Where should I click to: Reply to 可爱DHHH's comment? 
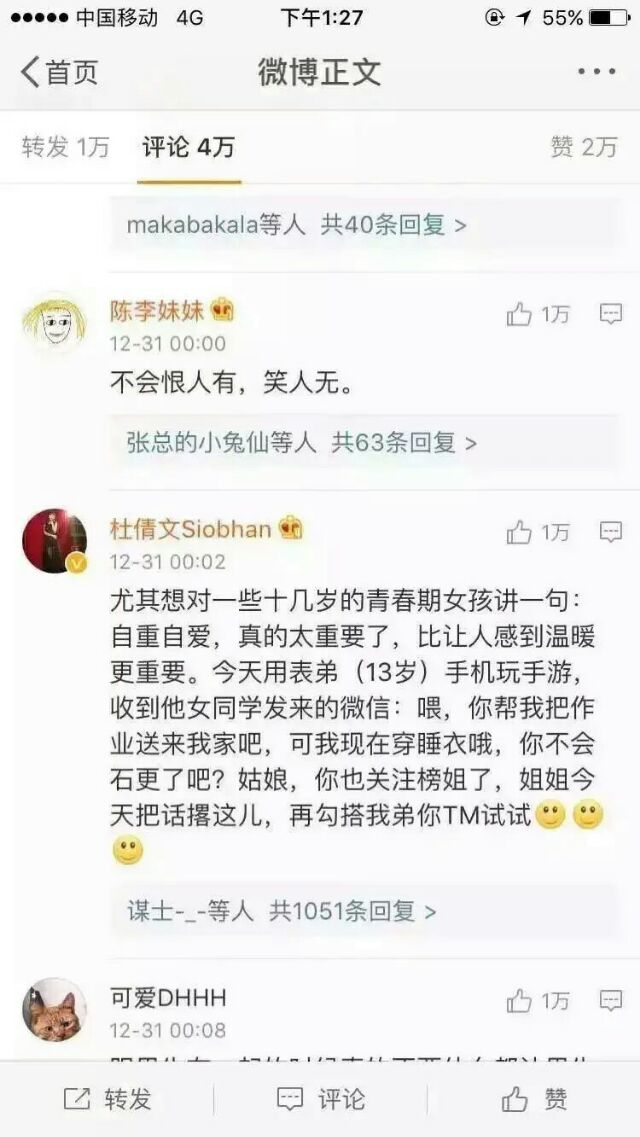pos(611,1001)
